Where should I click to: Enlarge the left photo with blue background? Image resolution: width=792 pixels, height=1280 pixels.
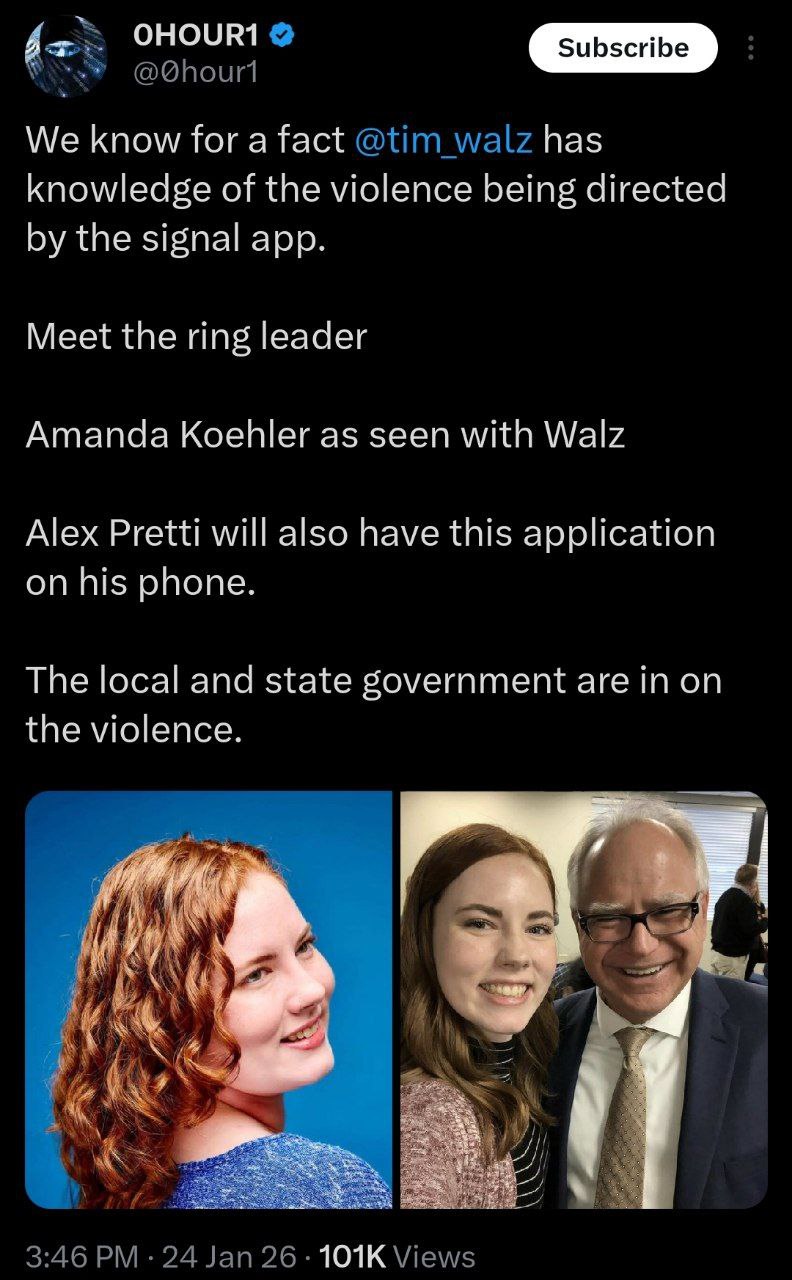tap(209, 999)
